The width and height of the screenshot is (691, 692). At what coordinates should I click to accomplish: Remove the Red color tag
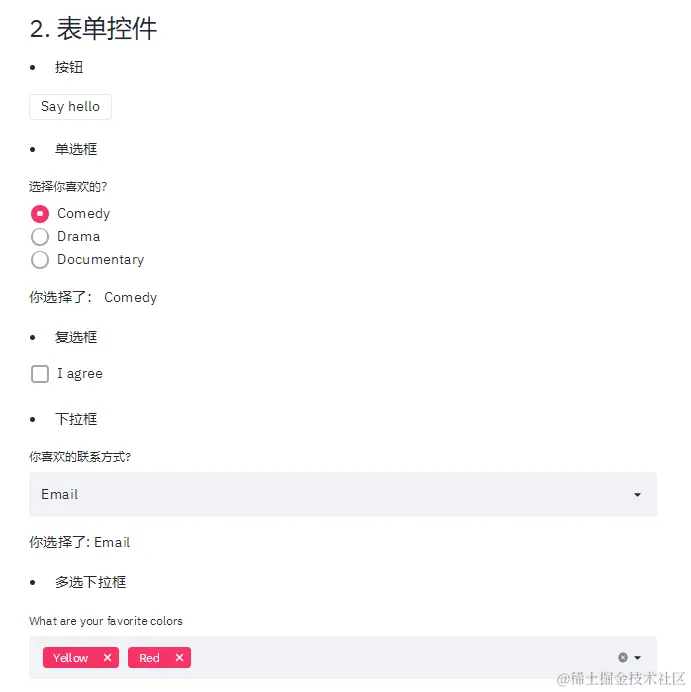coord(179,658)
